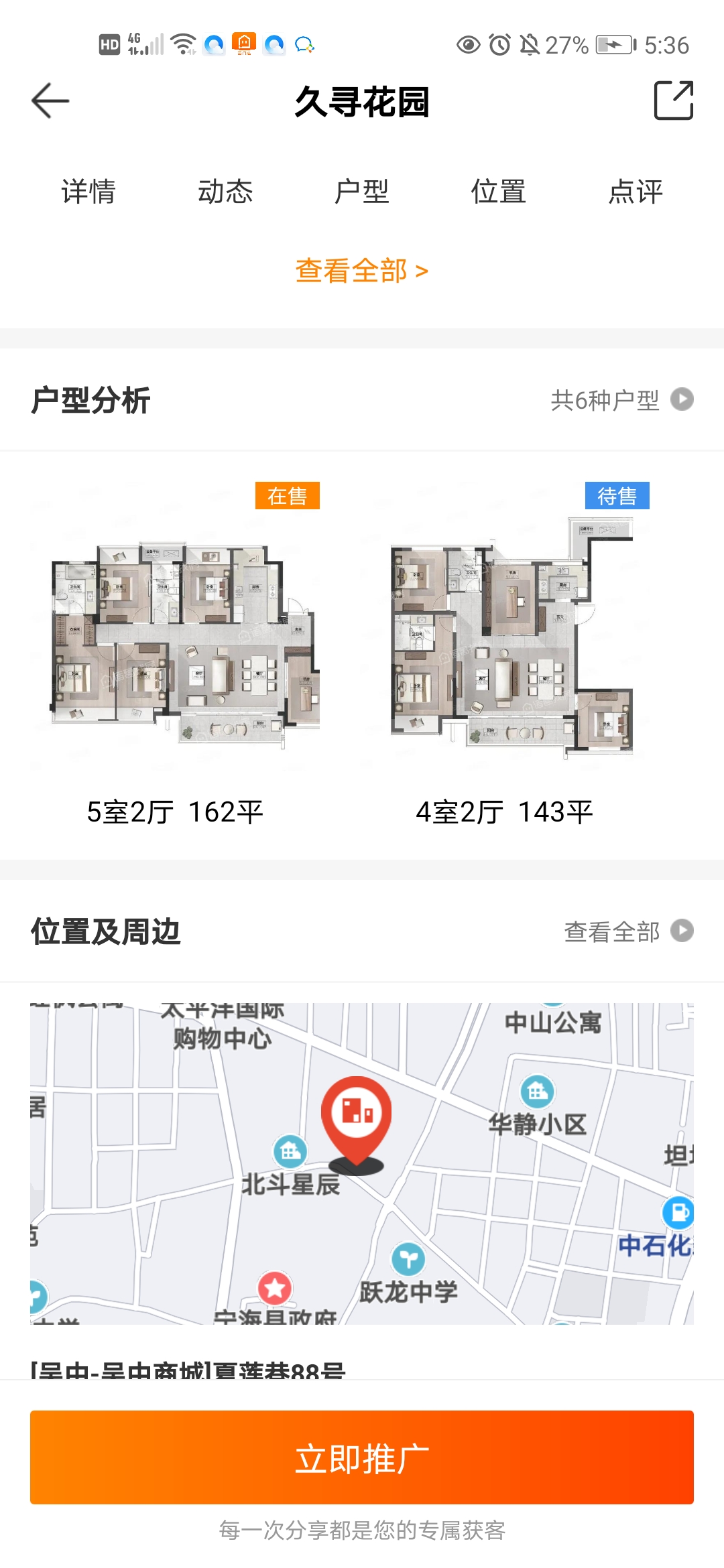
Task: Tap the orange 查看全部 link
Action: (x=361, y=271)
